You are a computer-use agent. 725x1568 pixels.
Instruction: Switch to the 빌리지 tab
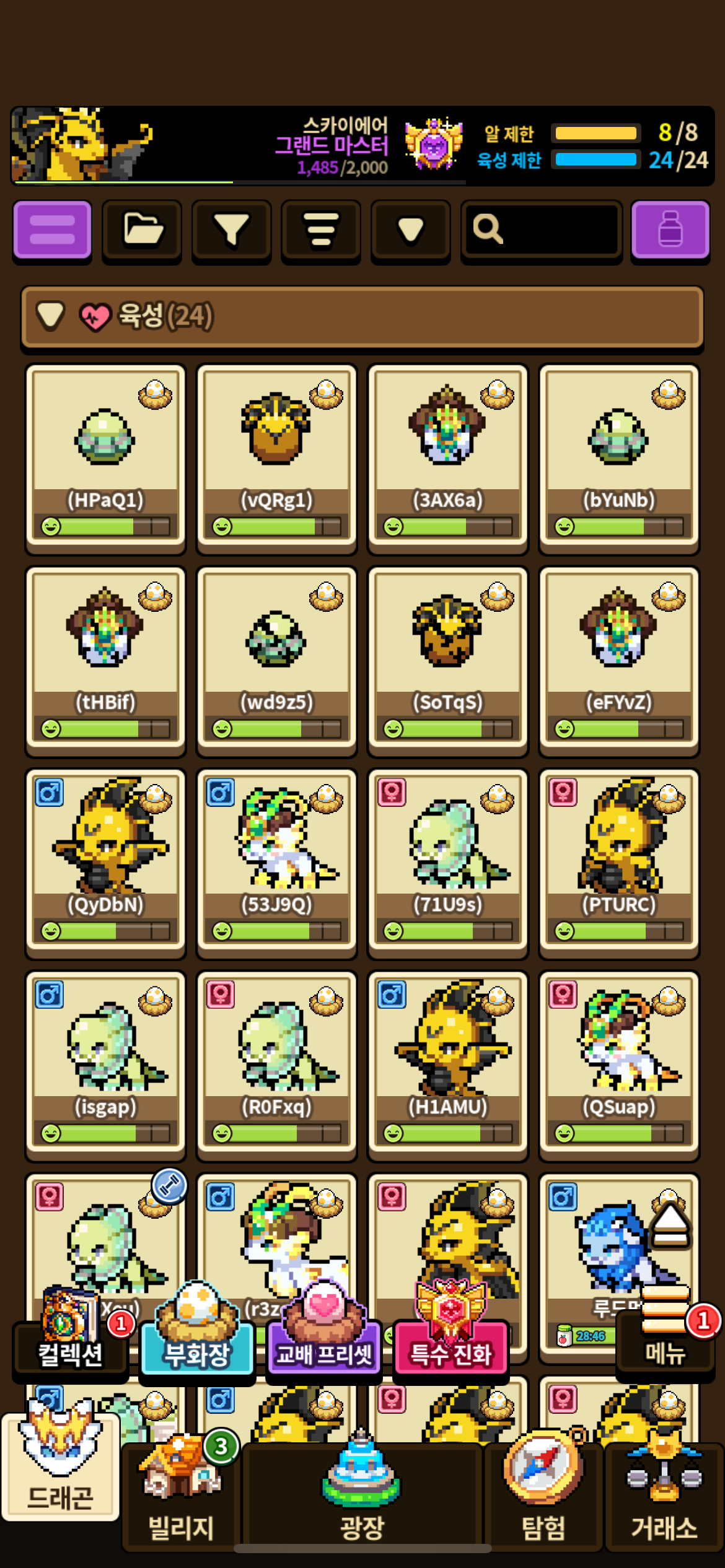(181, 1499)
